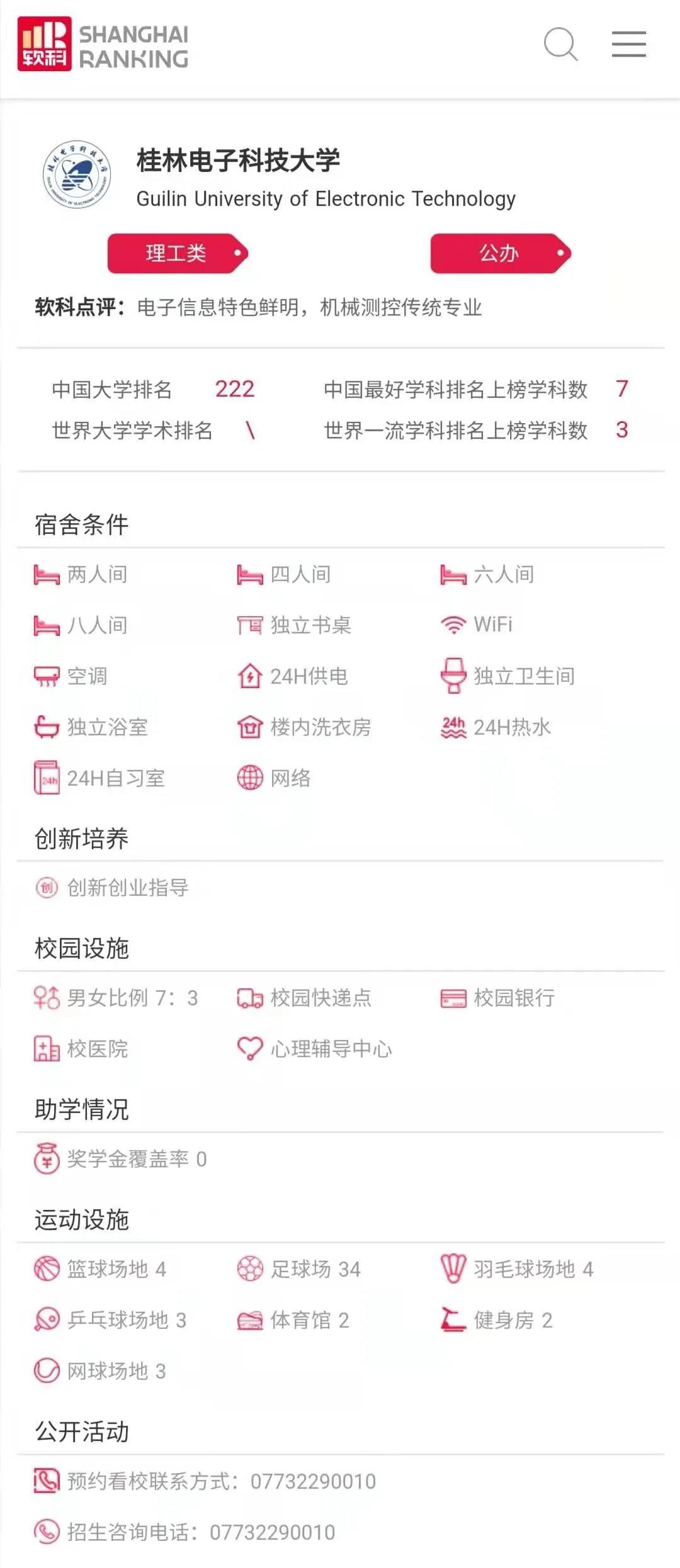Image resolution: width=680 pixels, height=1568 pixels.
Task: Open the search magnifier icon
Action: tap(560, 44)
